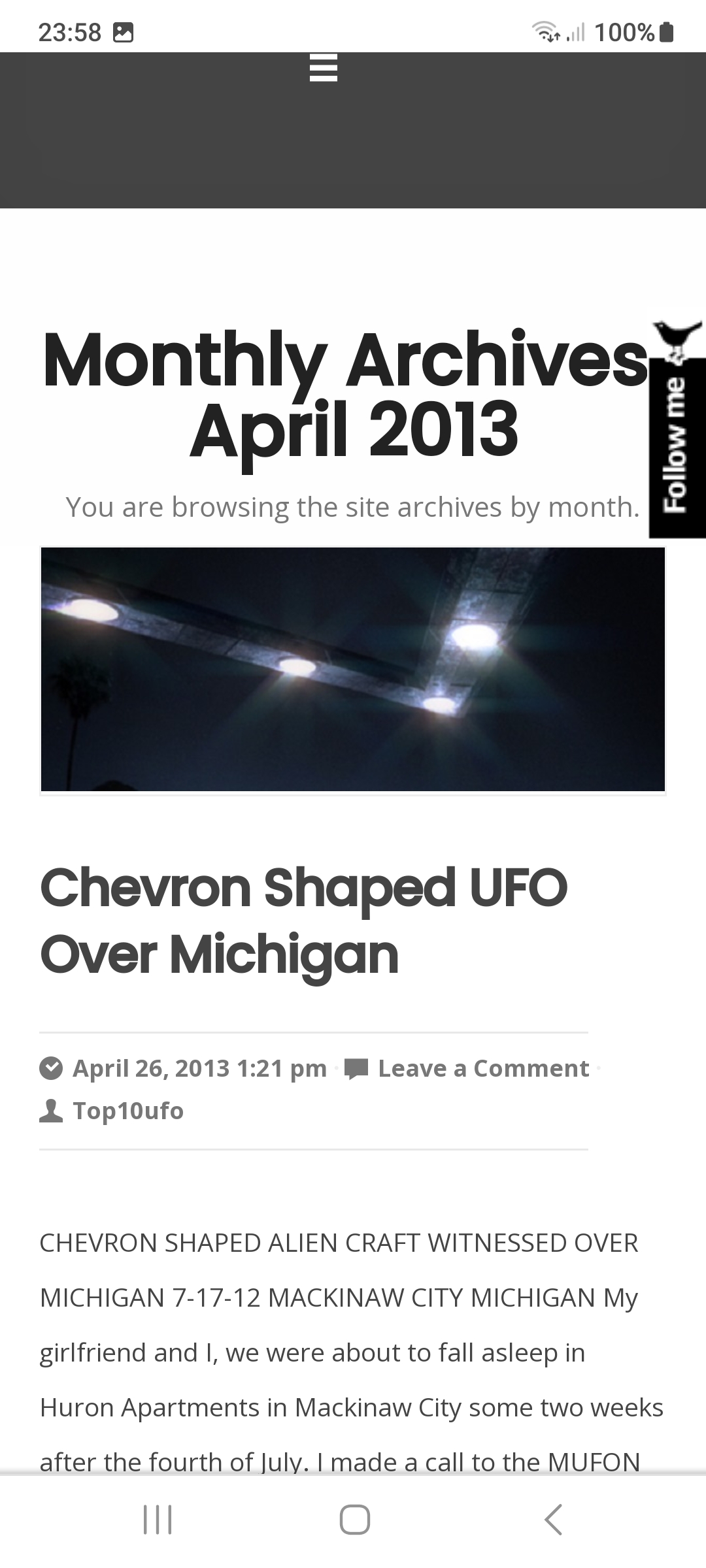View posts by author Top10ufo
Image resolution: width=706 pixels, height=1568 pixels.
[x=128, y=1111]
